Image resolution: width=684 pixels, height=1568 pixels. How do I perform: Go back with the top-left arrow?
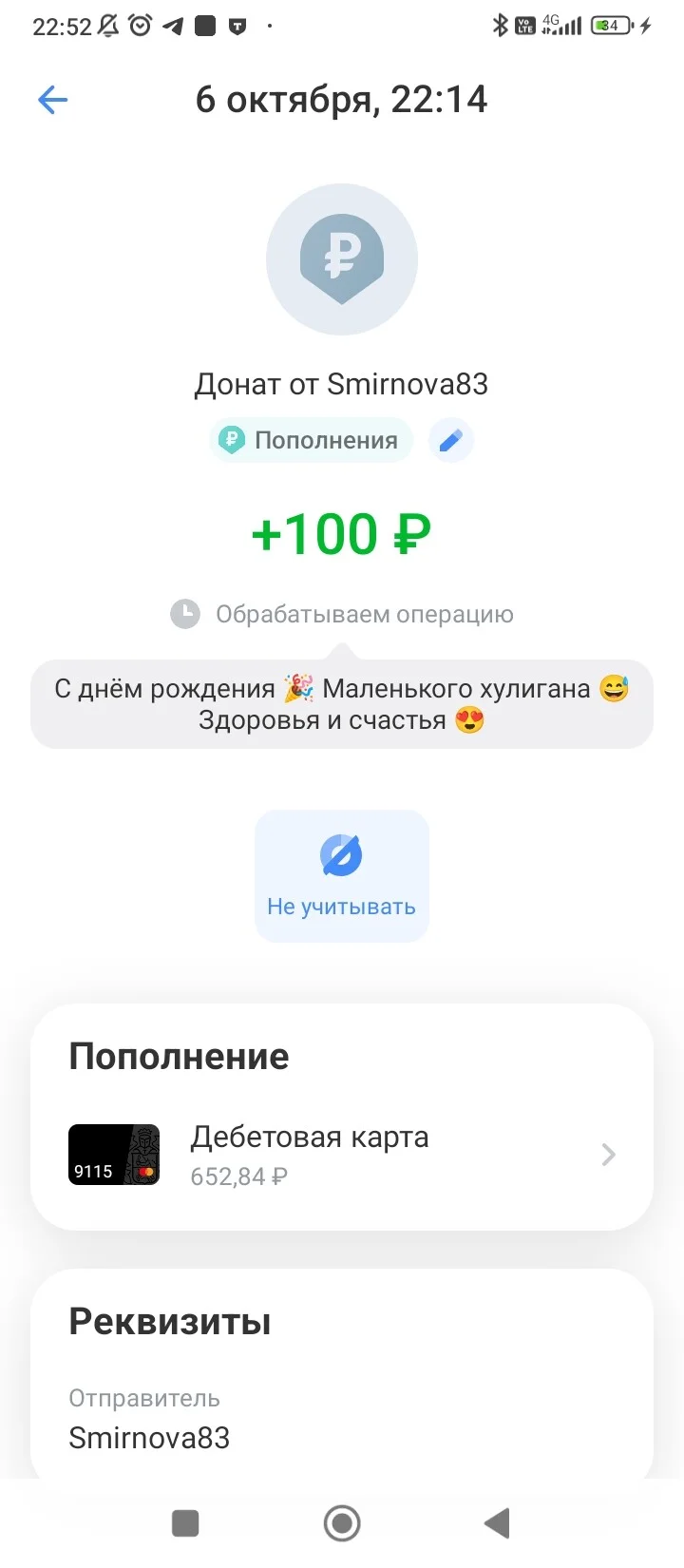coord(53,100)
